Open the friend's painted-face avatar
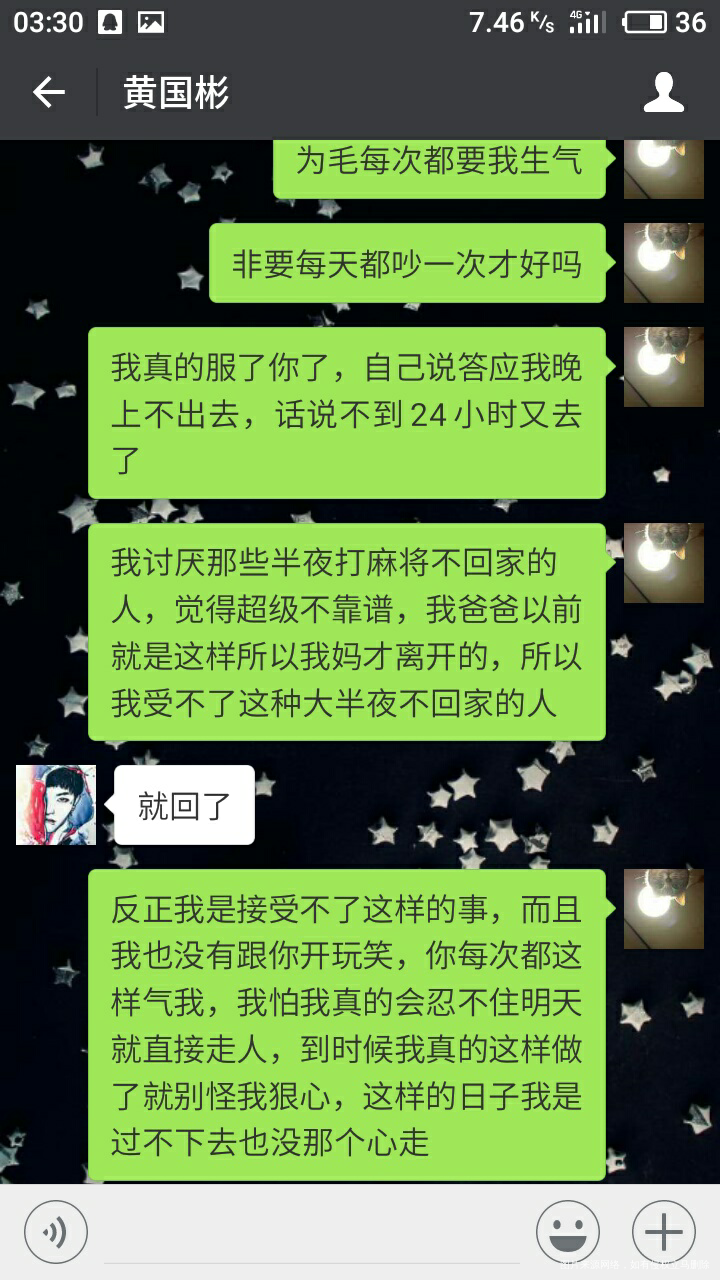 coord(55,804)
